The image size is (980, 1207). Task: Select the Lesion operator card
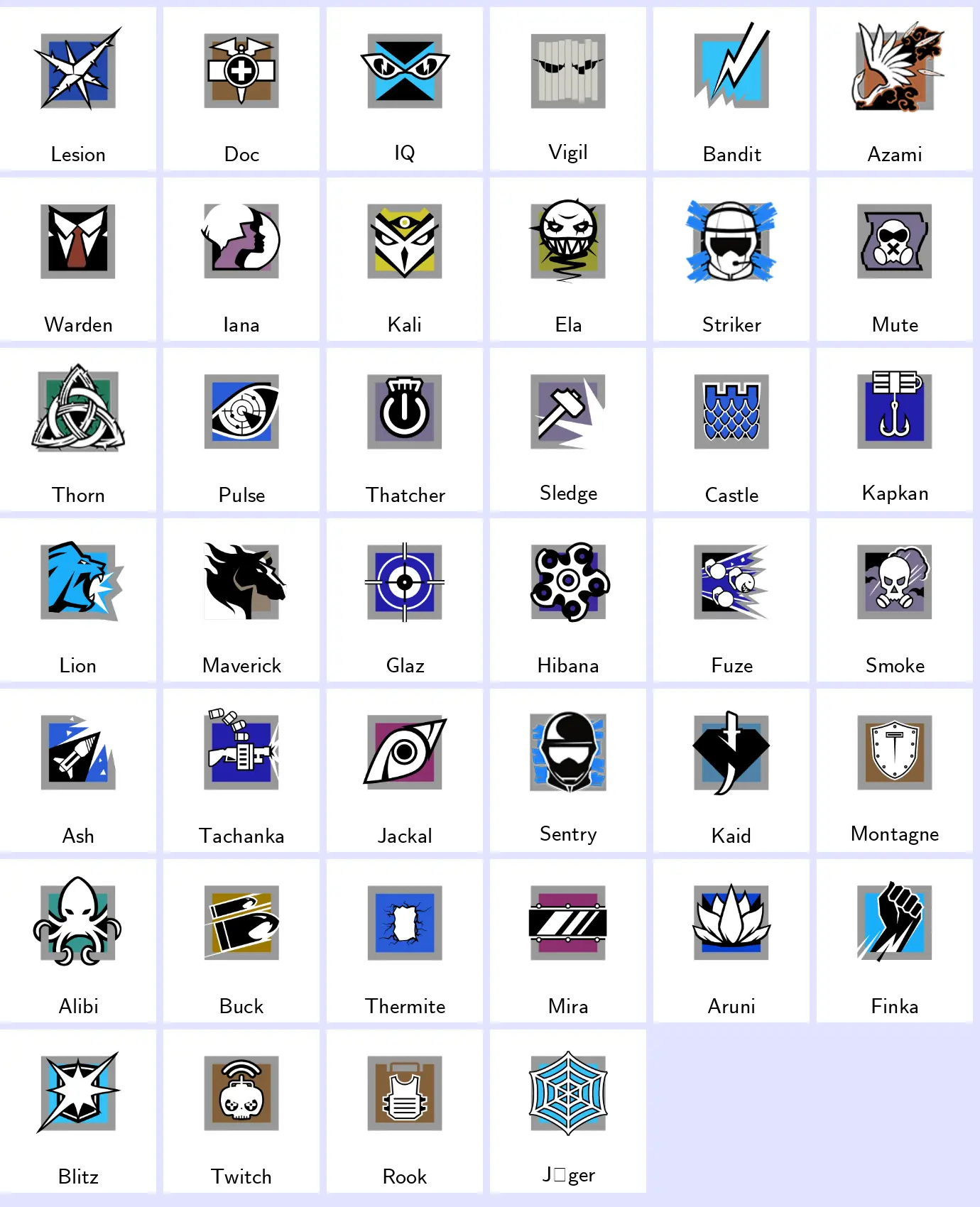coord(78,89)
